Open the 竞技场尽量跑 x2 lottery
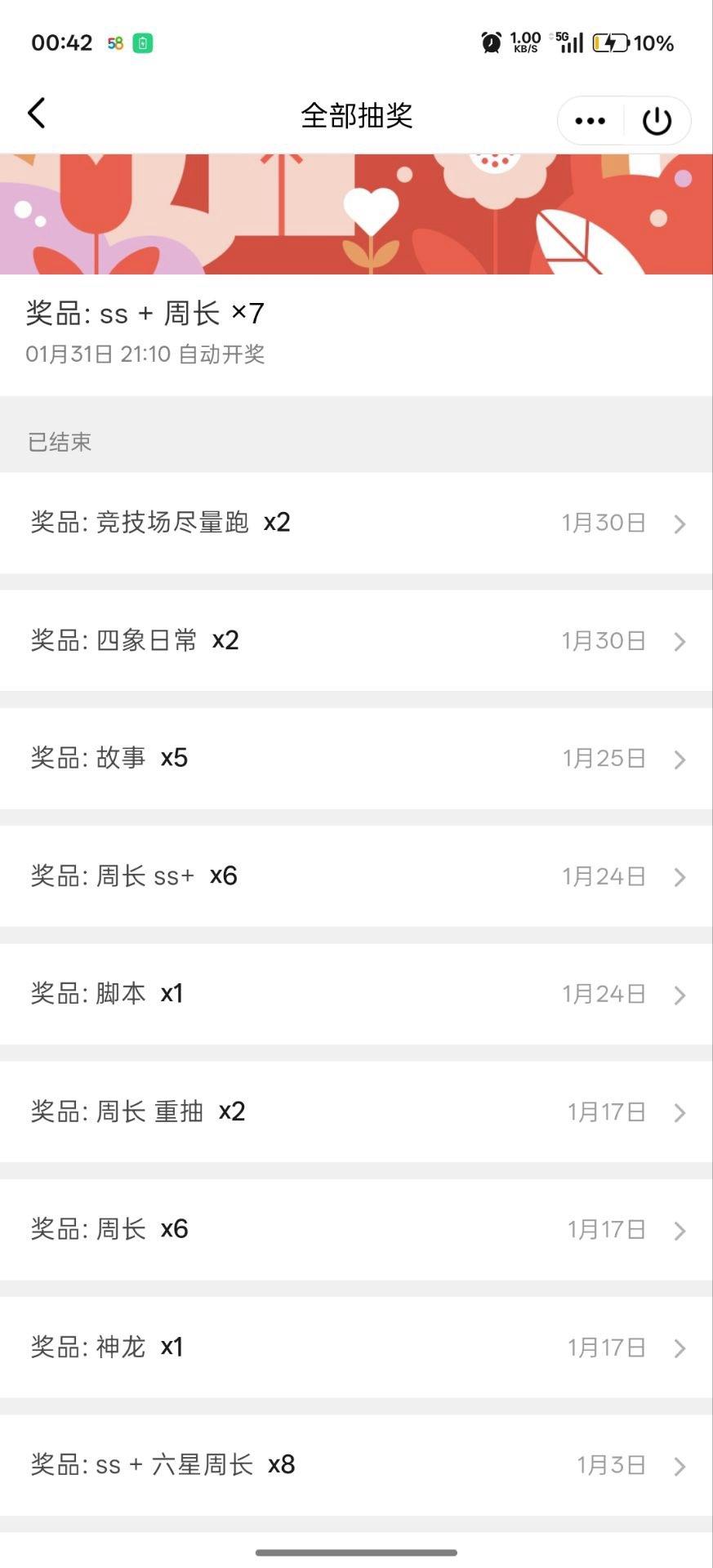This screenshot has height=1568, width=713. [356, 523]
